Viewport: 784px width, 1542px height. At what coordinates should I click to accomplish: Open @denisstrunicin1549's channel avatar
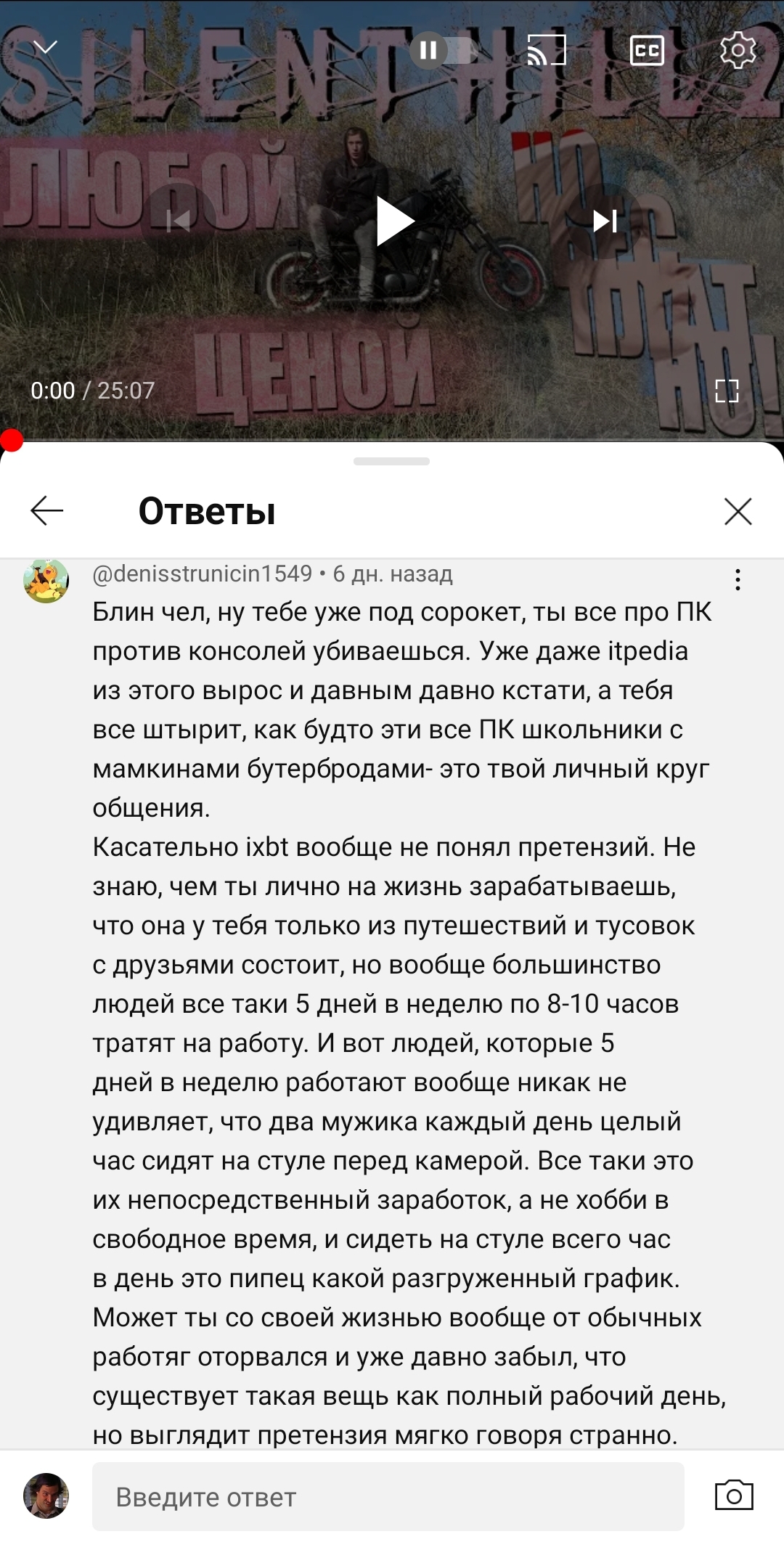click(46, 580)
